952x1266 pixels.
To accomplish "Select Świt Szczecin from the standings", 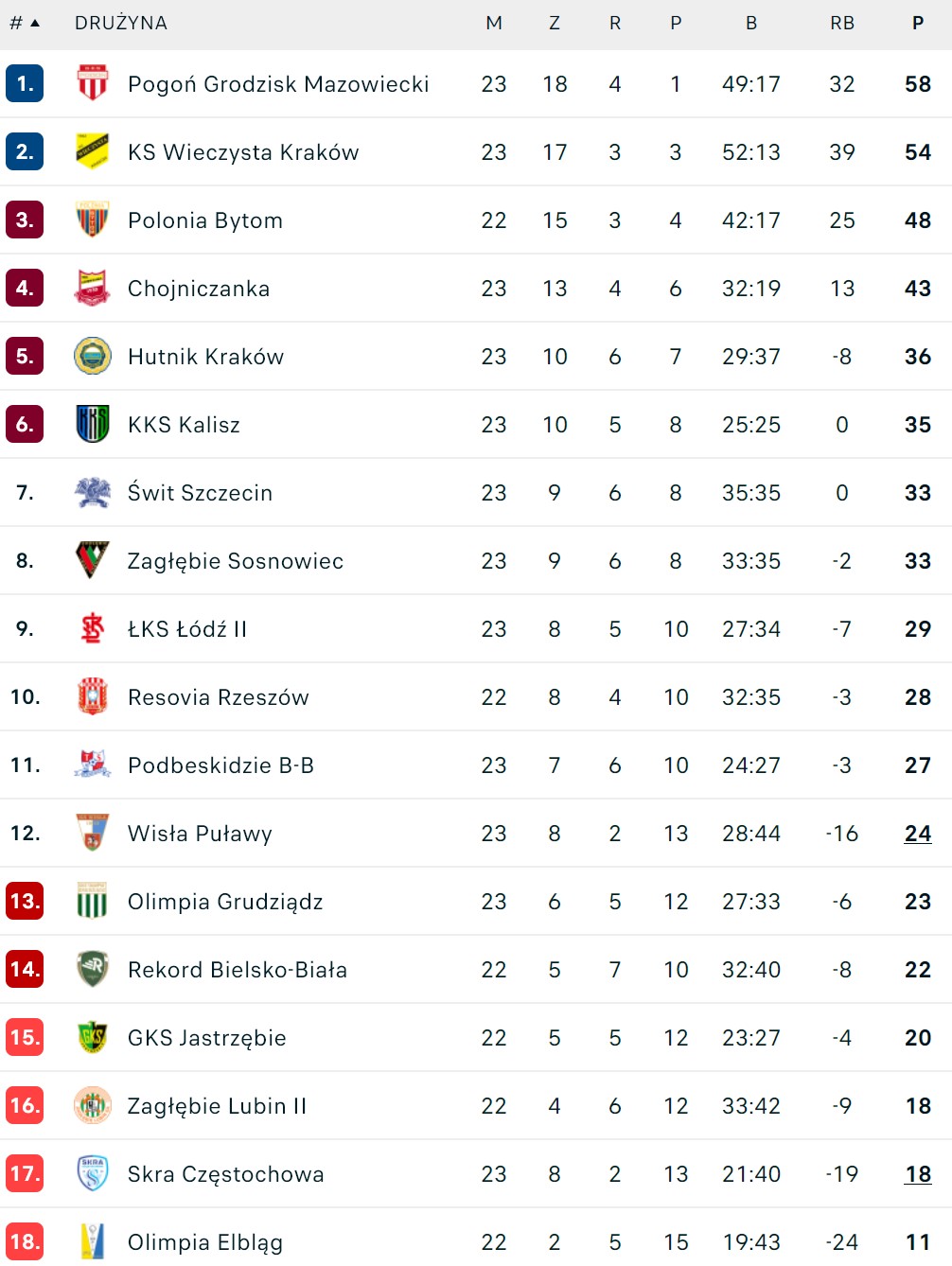I will click(200, 493).
